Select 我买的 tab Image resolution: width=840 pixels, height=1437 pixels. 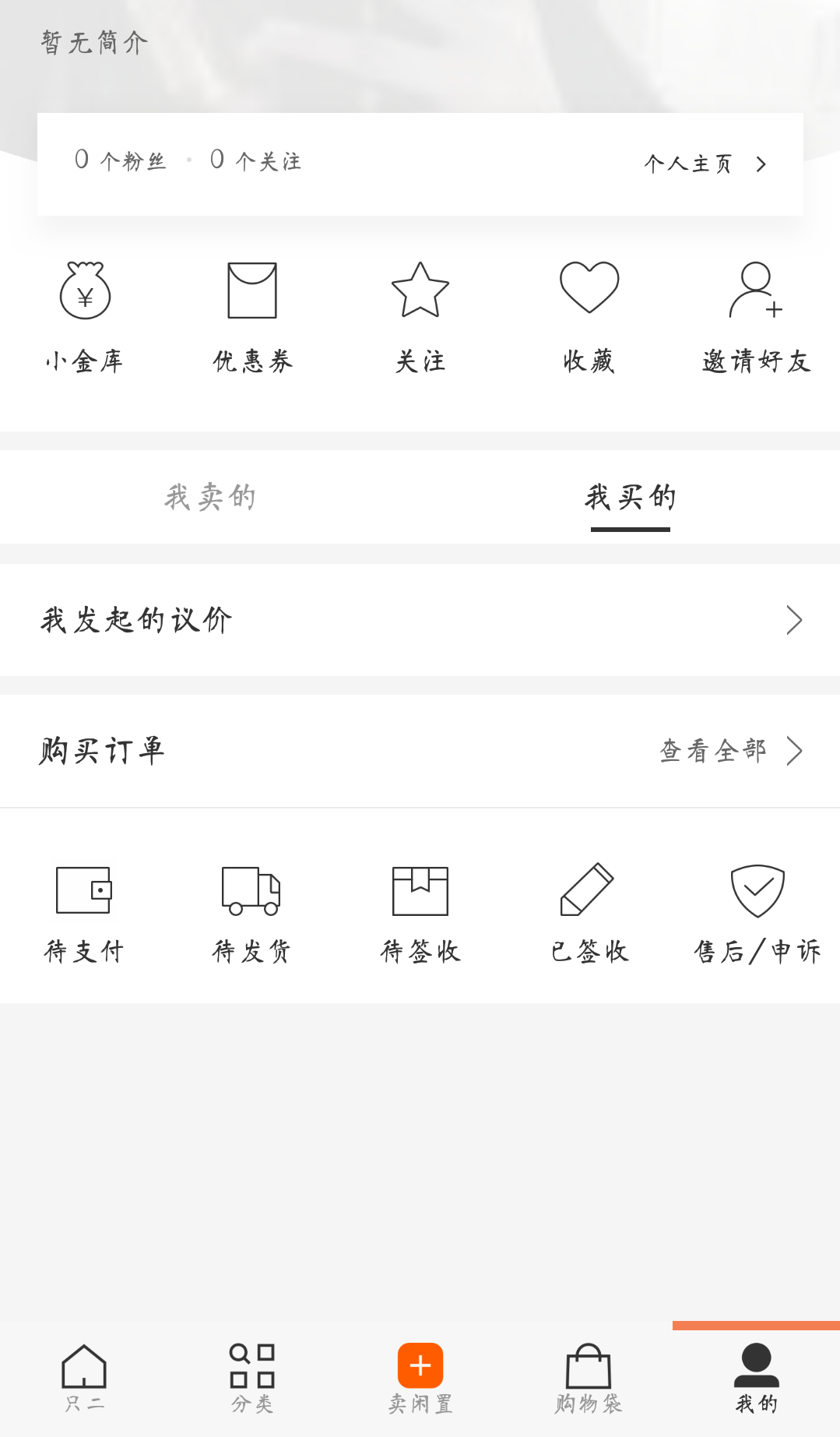point(631,497)
